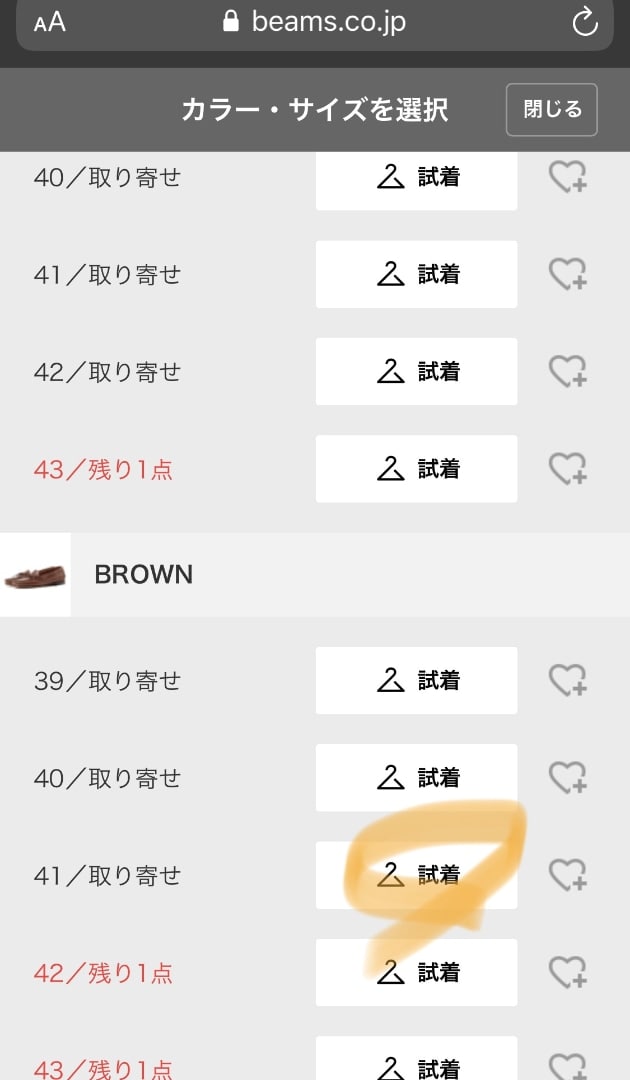Reload the beams.co.jp page
630x1080 pixels.
tap(584, 22)
